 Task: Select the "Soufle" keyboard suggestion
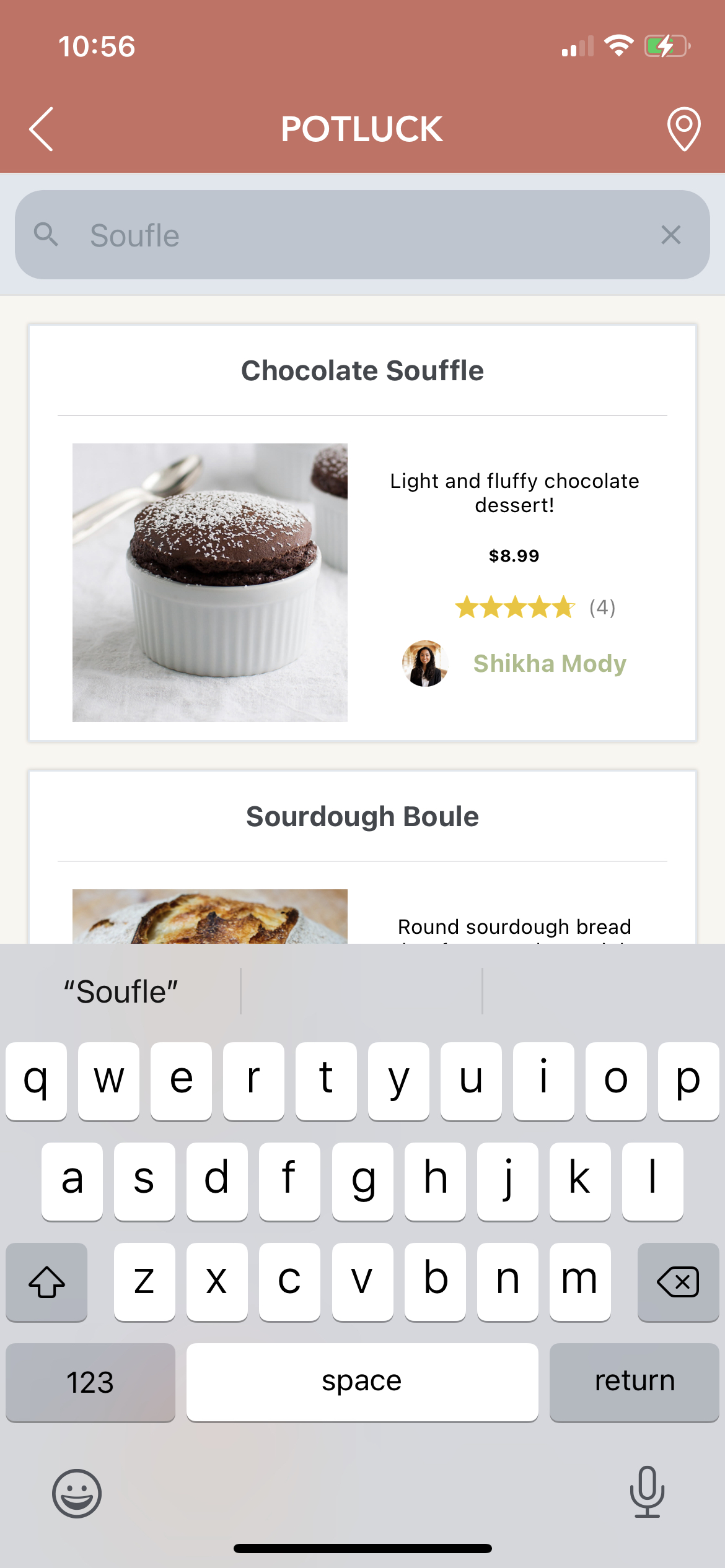(x=121, y=992)
